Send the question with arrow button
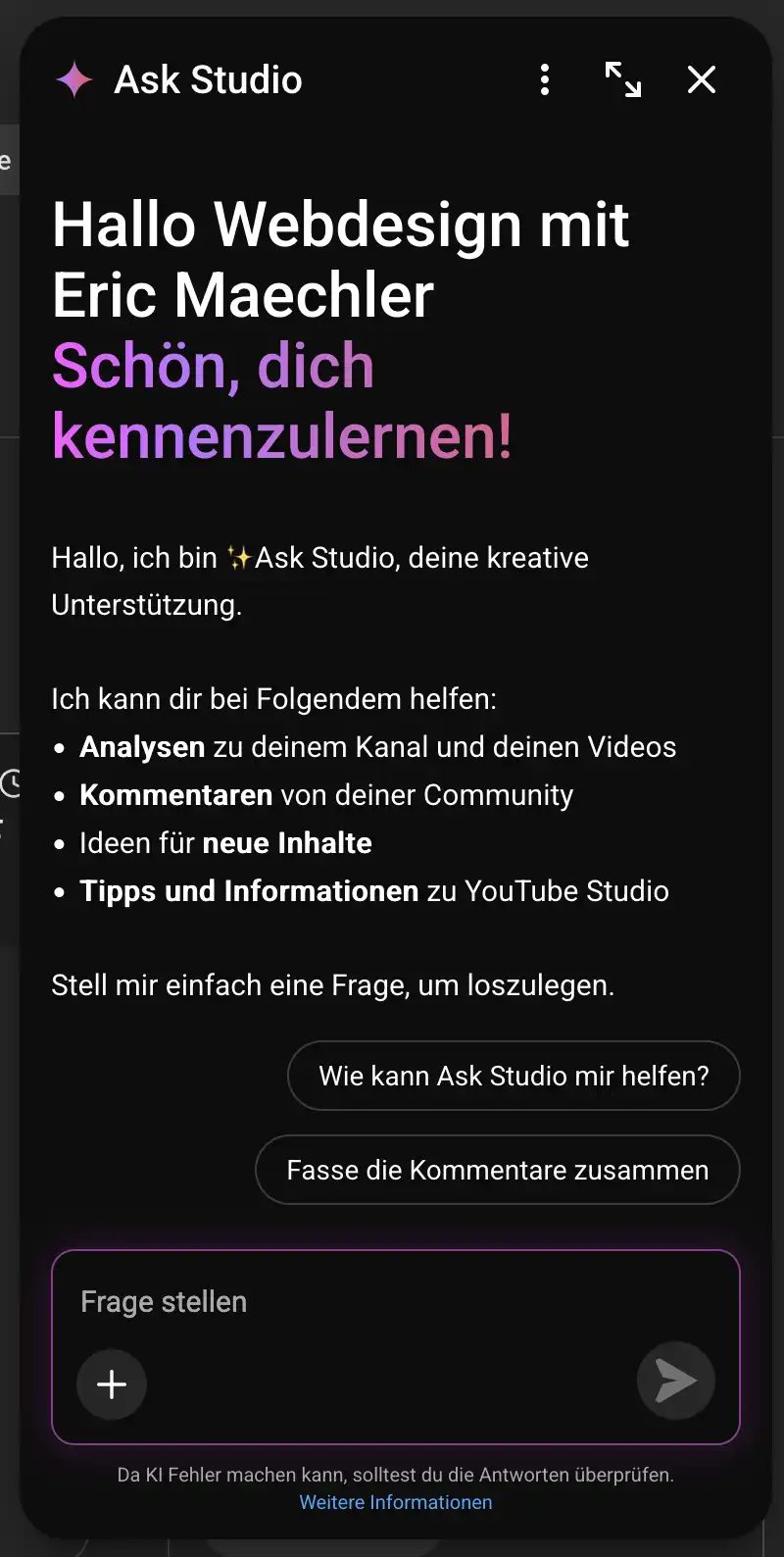The width and height of the screenshot is (784, 1557). tap(675, 1381)
